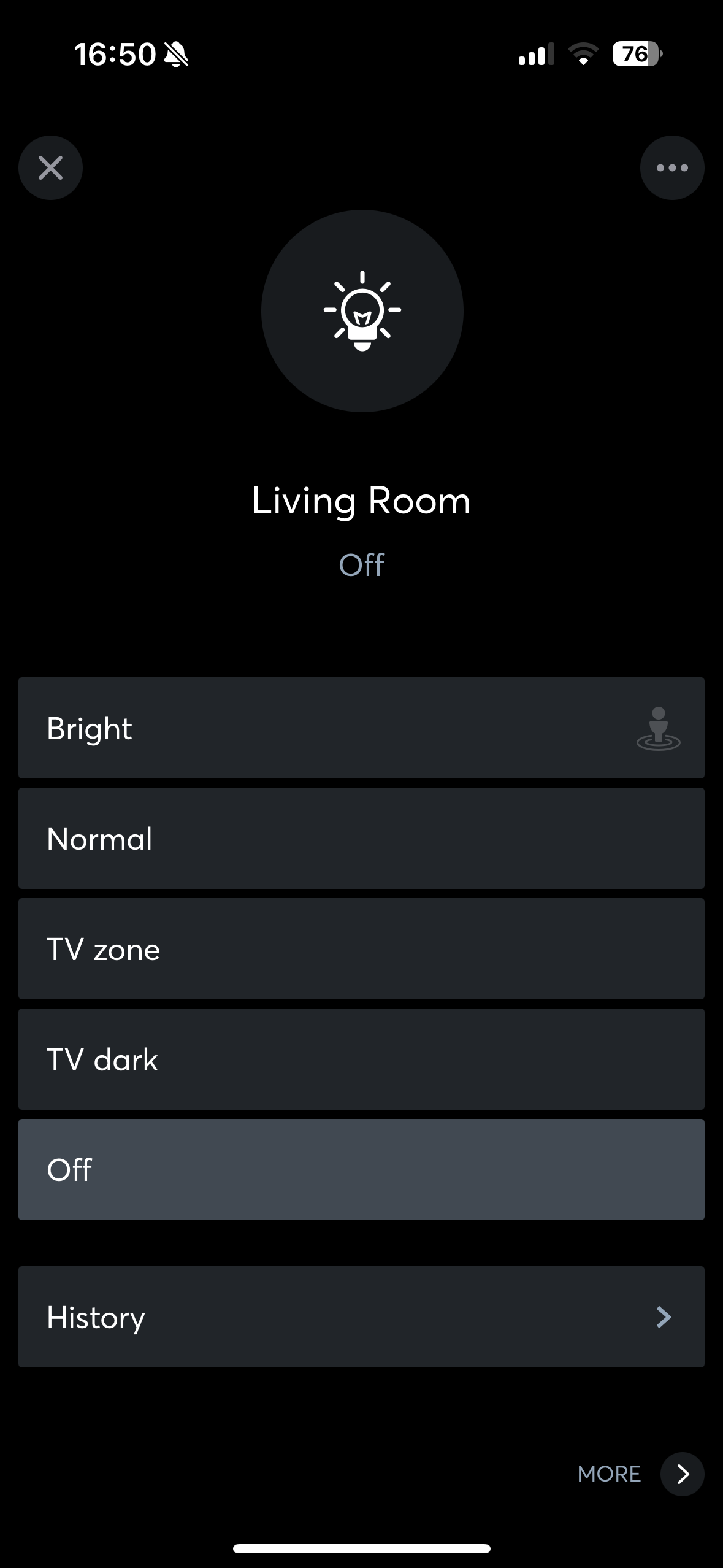Open the History row
This screenshot has height=1568, width=723.
[361, 1317]
